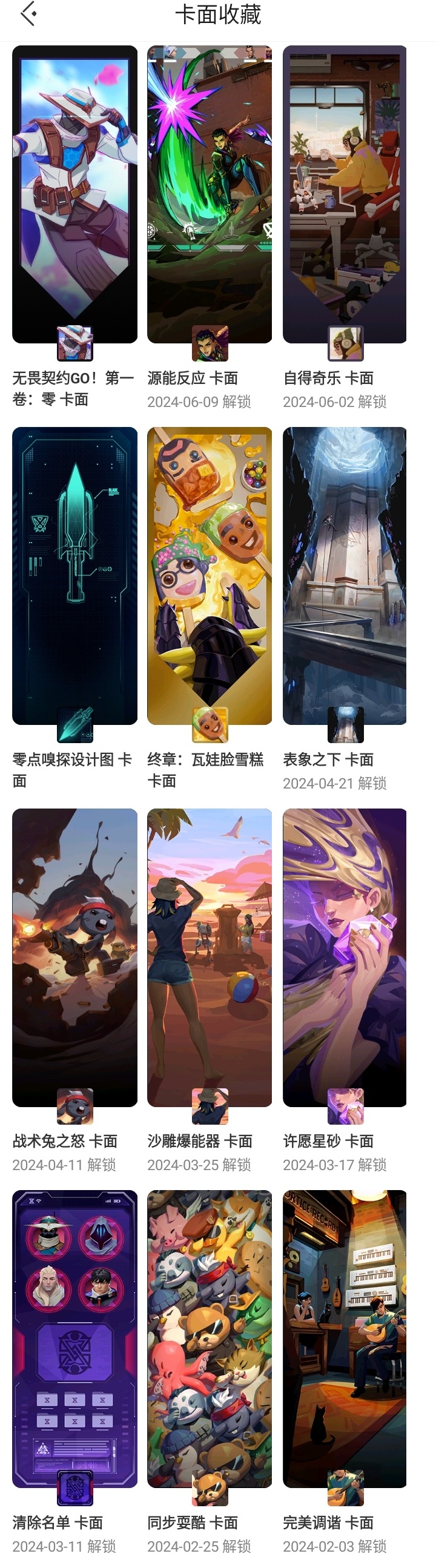The width and height of the screenshot is (436, 1568).
Task: Open the 无畏契约GO！第一卷：零 卡面 card
Action: click(x=74, y=195)
